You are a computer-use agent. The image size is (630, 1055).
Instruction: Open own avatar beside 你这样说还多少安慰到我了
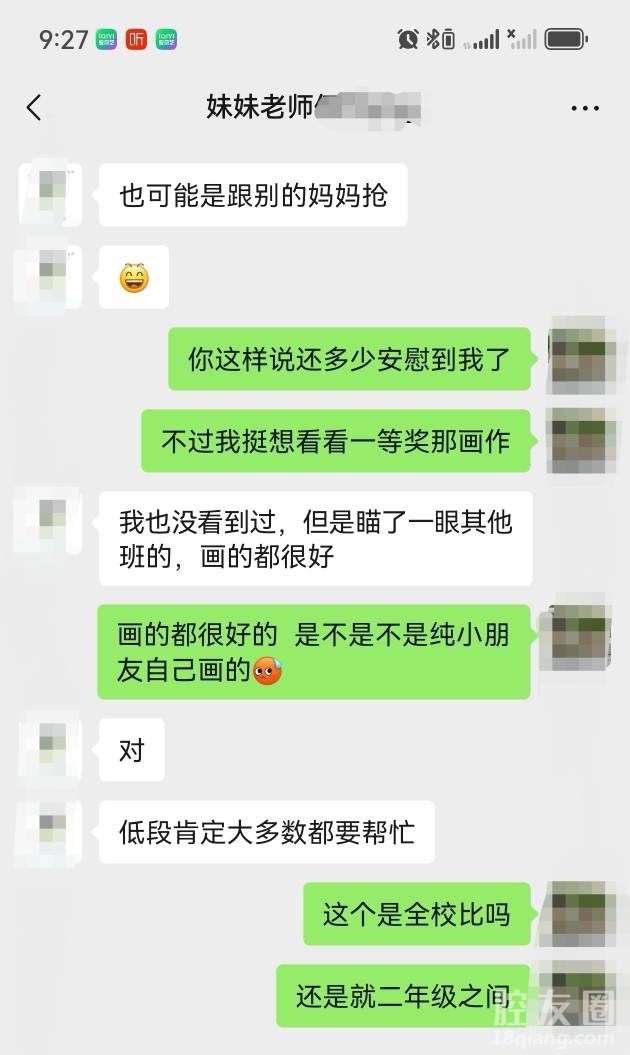tap(579, 357)
